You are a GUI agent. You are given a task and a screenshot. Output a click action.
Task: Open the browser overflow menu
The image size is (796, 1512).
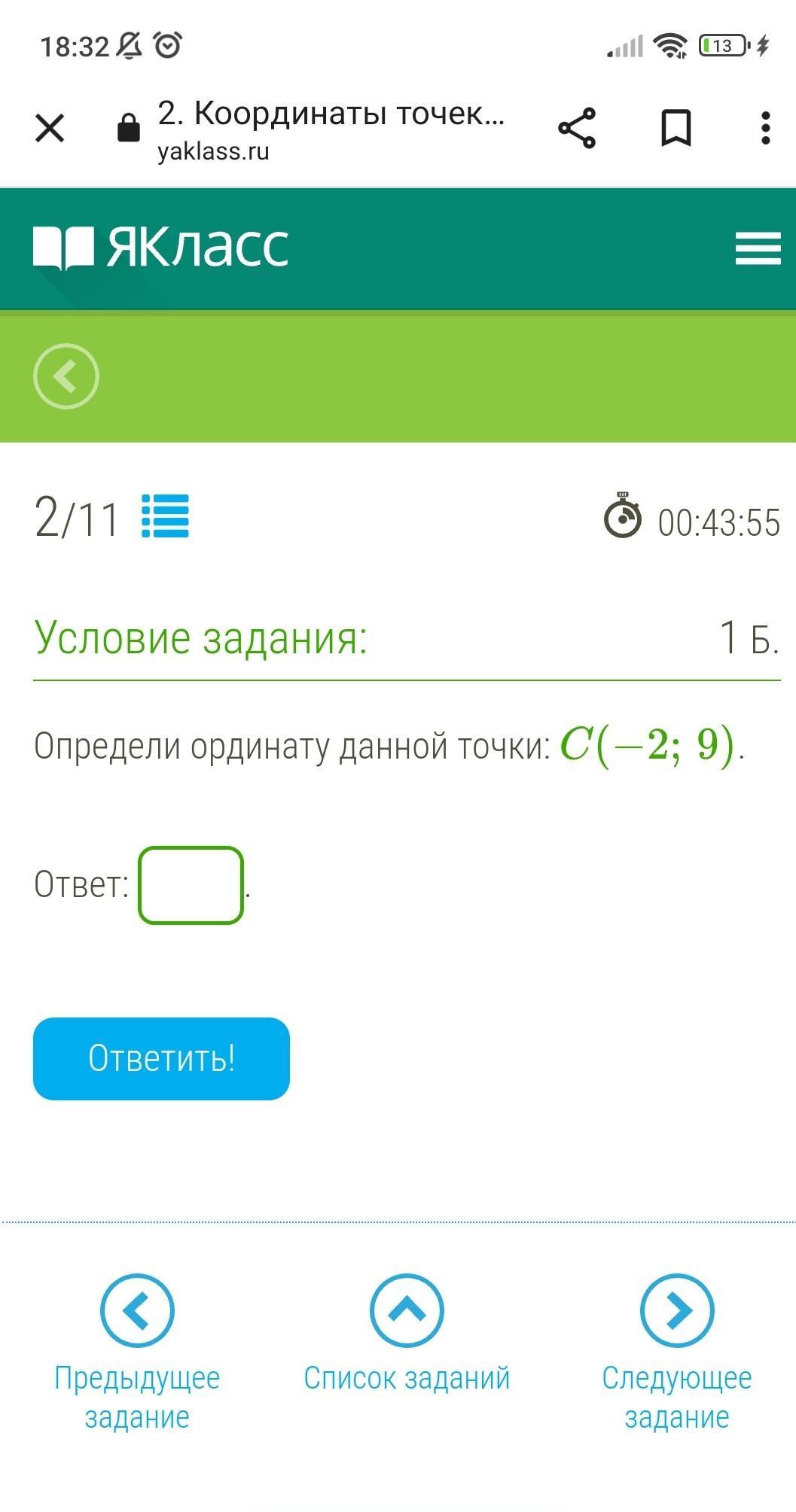click(x=765, y=128)
